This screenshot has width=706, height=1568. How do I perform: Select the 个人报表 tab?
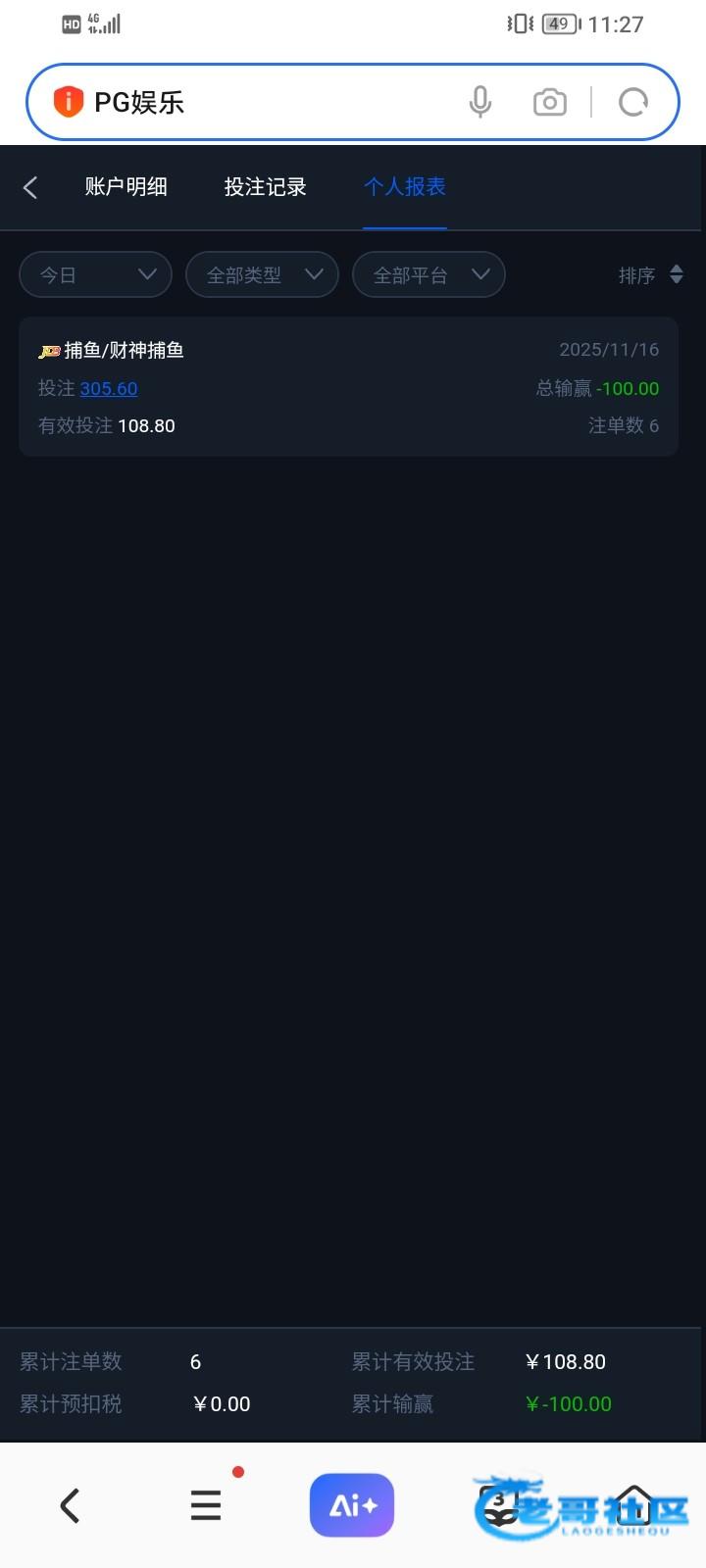[404, 186]
